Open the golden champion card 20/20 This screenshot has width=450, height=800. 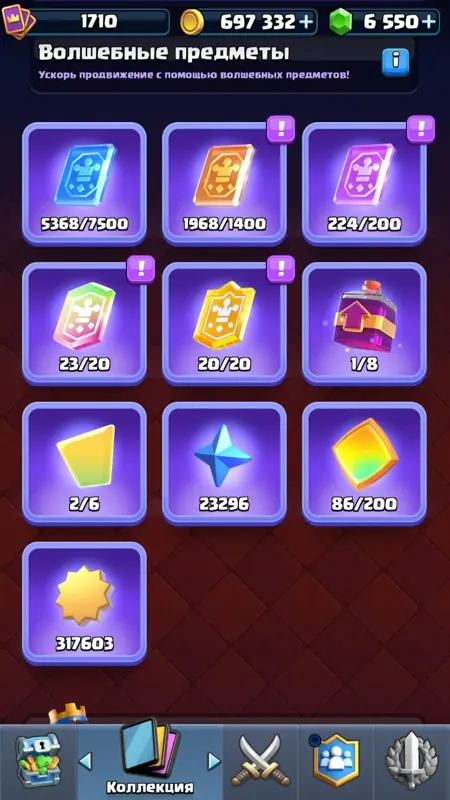coord(224,323)
